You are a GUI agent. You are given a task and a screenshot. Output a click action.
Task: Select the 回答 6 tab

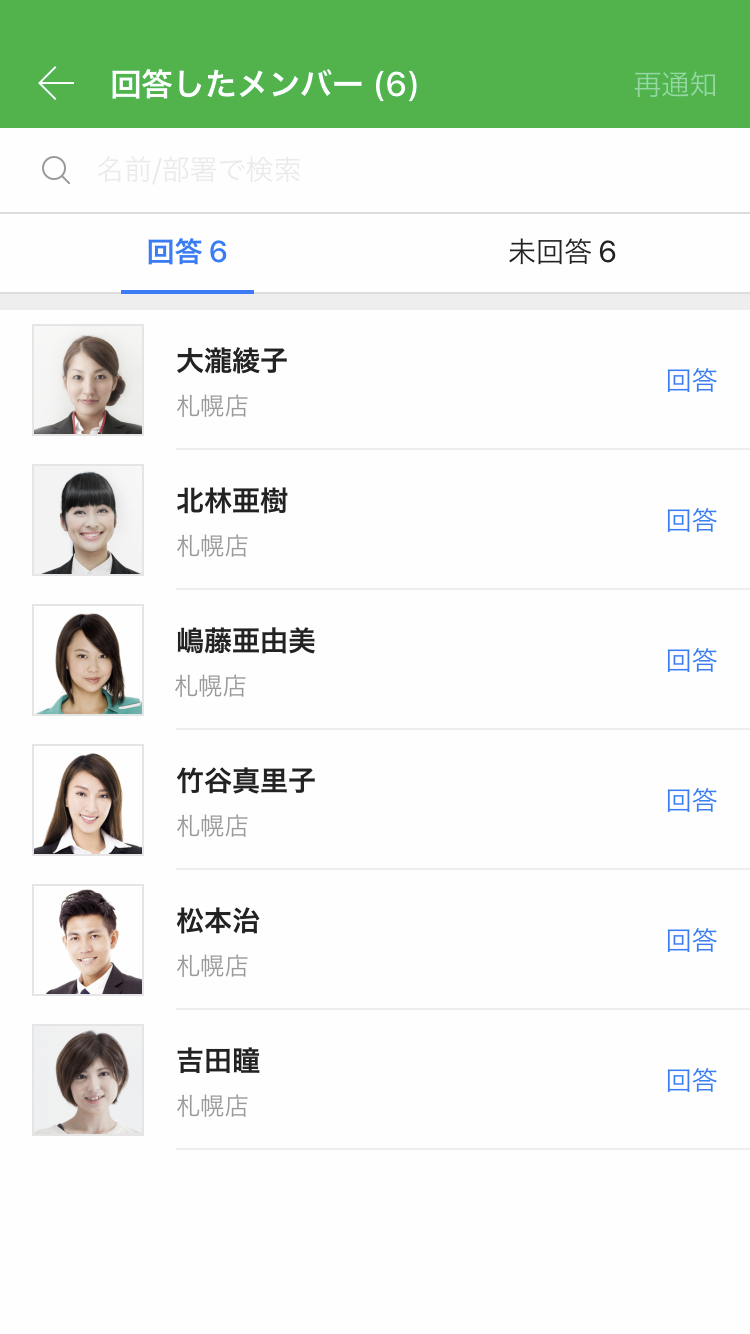[x=187, y=252]
